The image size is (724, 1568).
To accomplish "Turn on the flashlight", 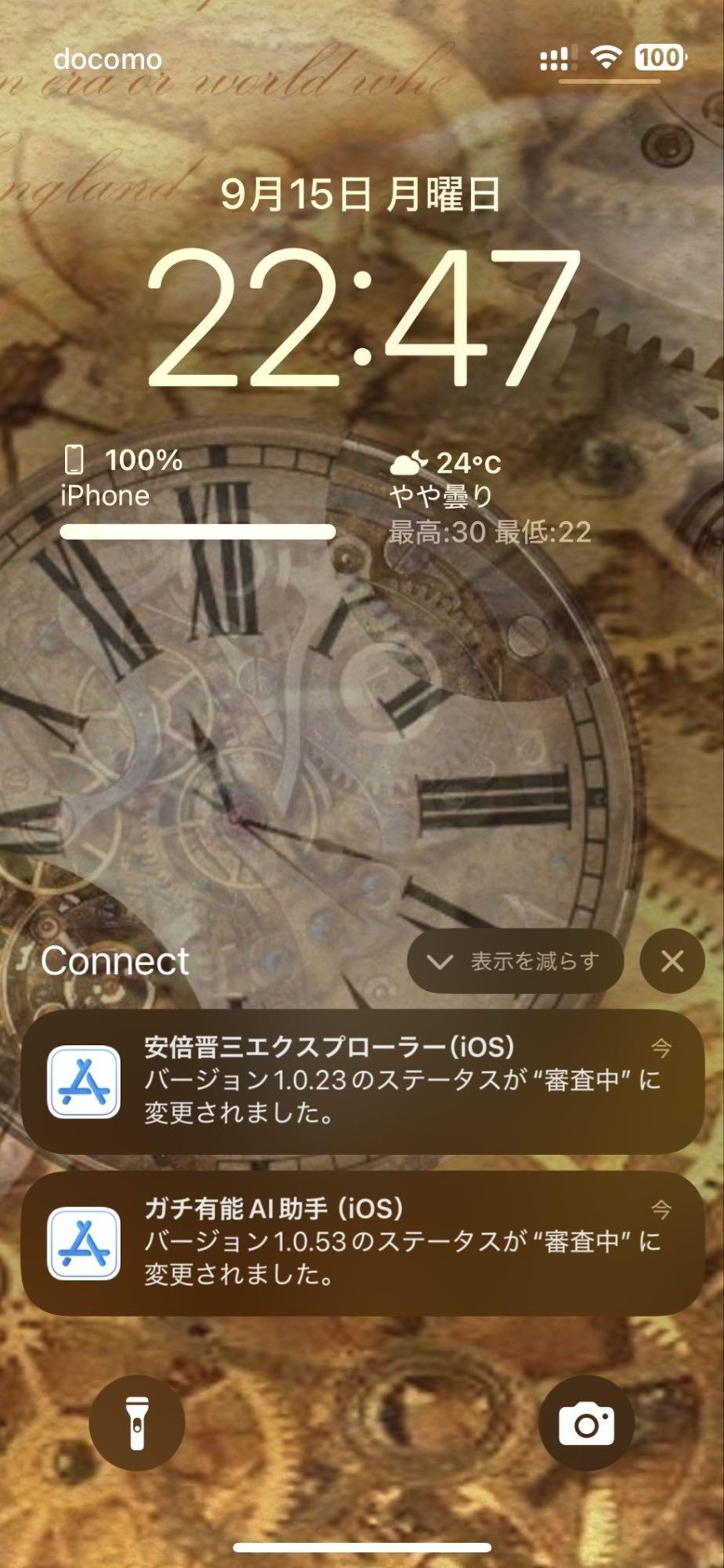I will point(137,1423).
